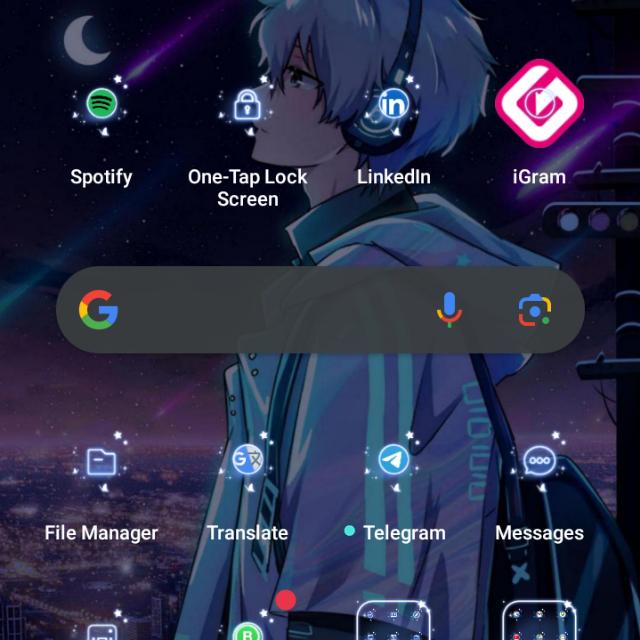Launch the iGram app
The image size is (640, 640).
[539, 103]
